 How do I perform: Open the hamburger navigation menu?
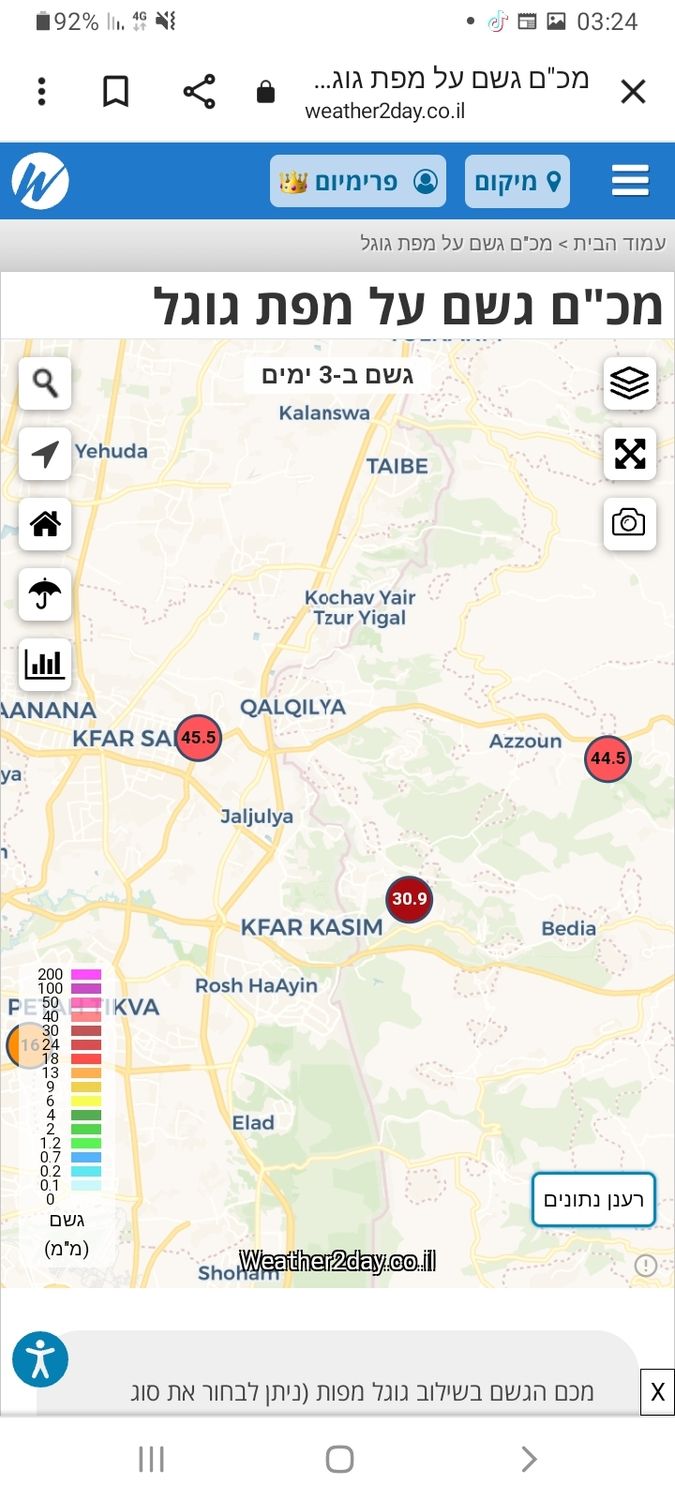630,181
